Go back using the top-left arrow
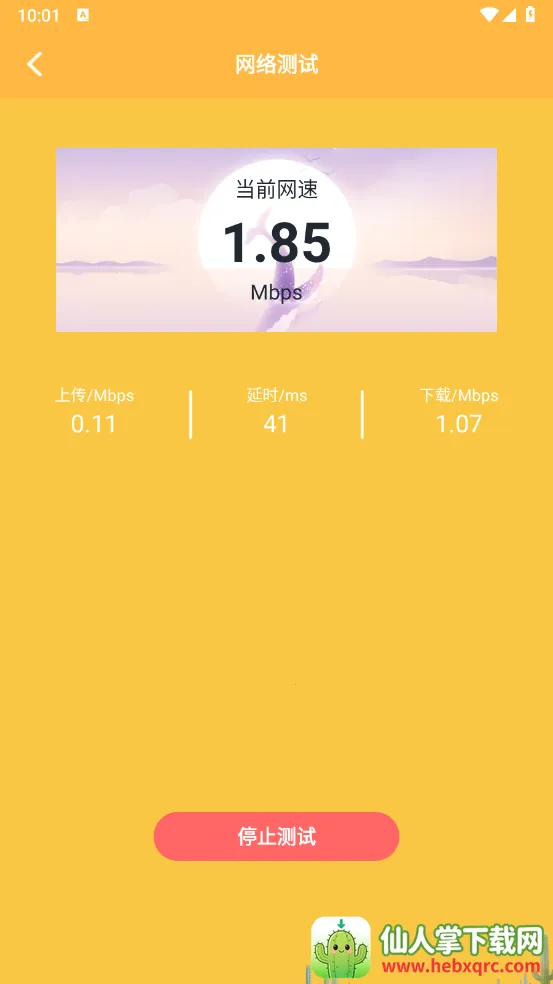The image size is (553, 984). 35,64
